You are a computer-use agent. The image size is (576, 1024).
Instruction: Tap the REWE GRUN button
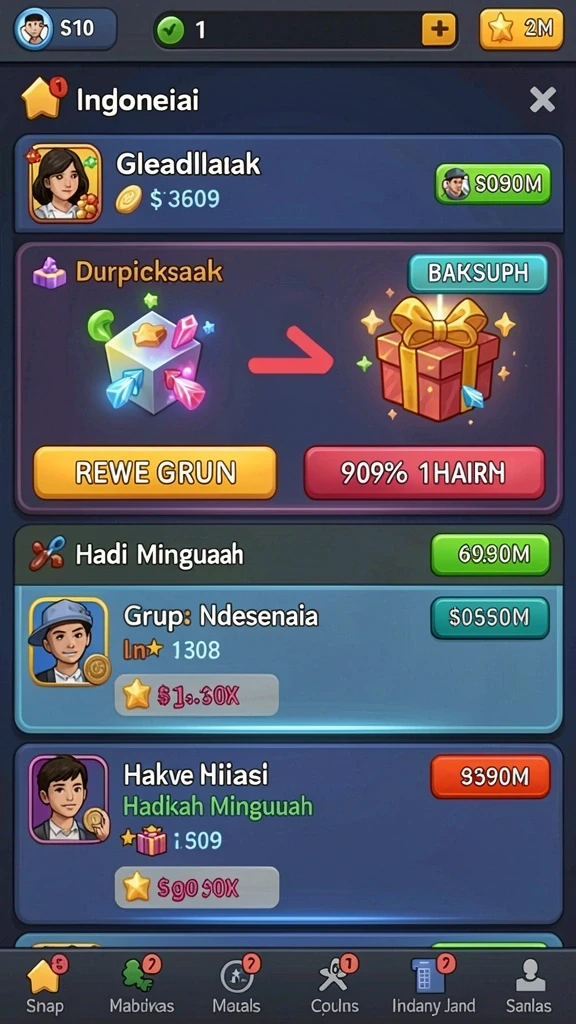(155, 473)
